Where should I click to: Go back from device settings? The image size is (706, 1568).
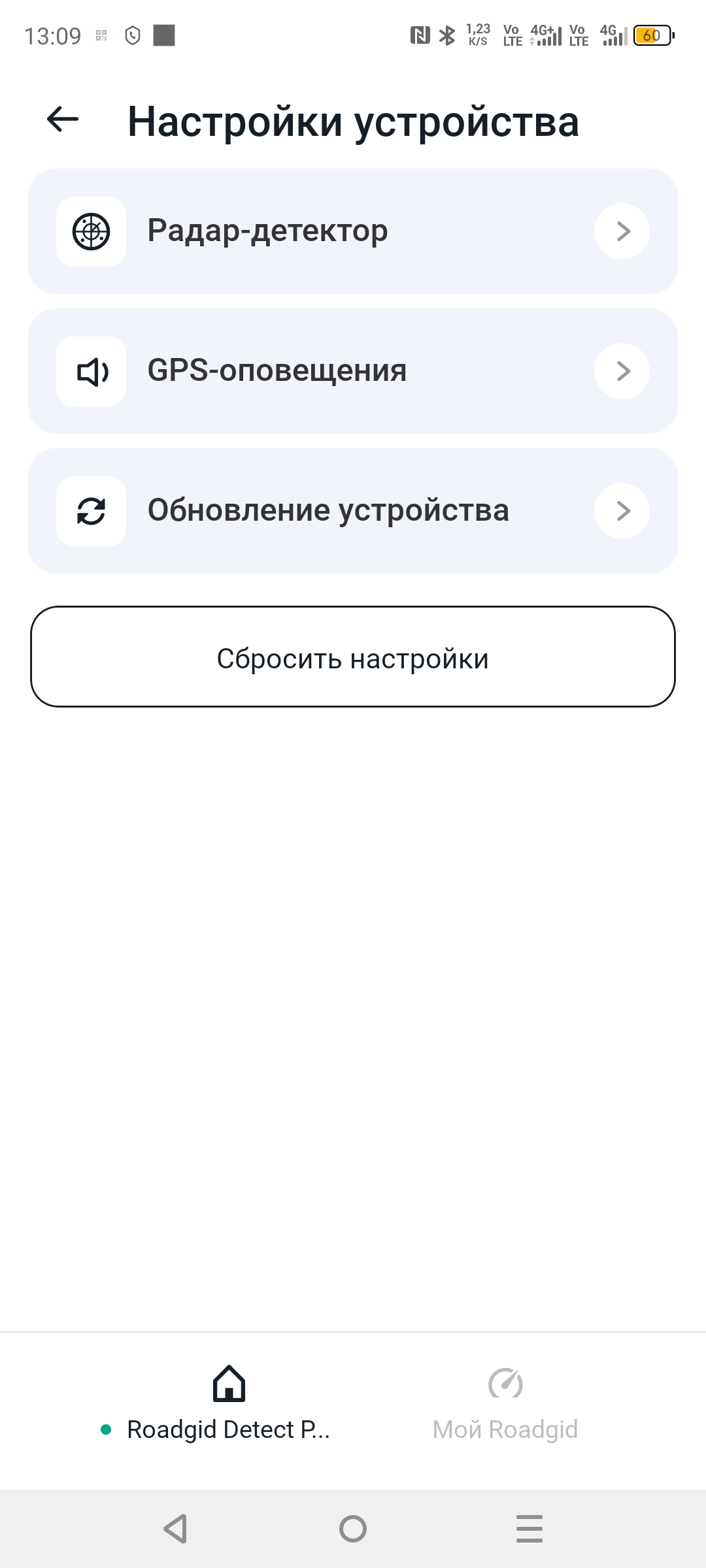(63, 120)
